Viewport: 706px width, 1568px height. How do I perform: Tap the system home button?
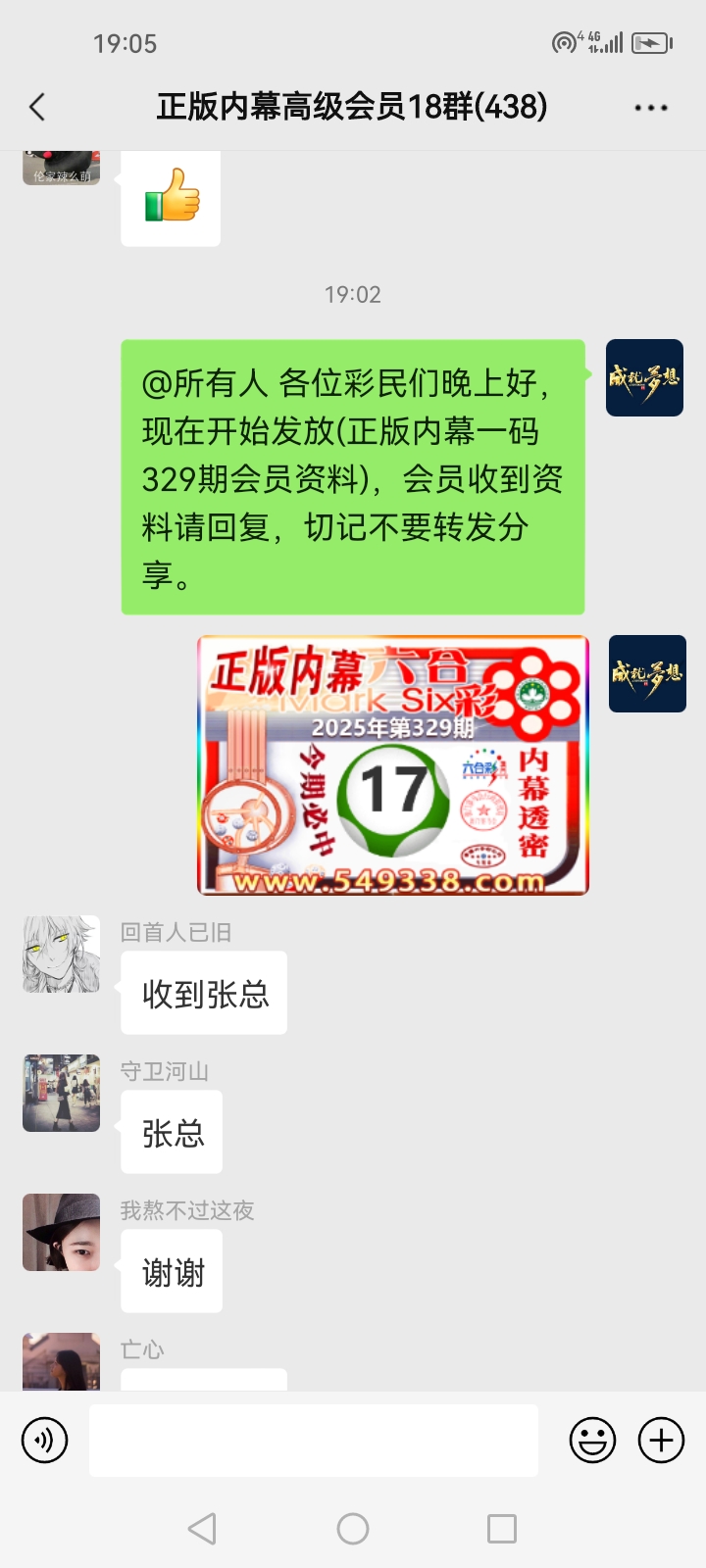pyautogui.click(x=353, y=1529)
